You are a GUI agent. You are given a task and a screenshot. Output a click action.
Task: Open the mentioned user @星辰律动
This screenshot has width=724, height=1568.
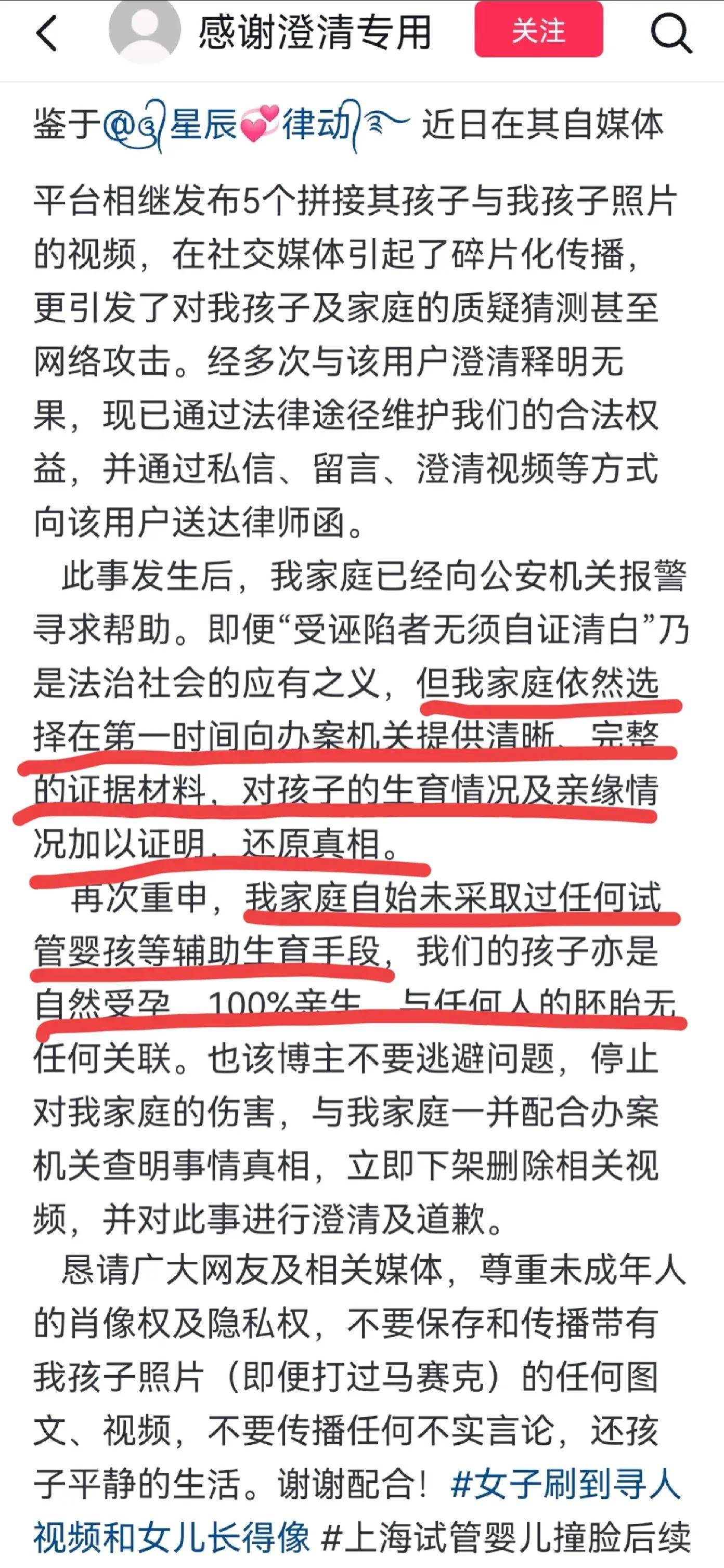256,125
